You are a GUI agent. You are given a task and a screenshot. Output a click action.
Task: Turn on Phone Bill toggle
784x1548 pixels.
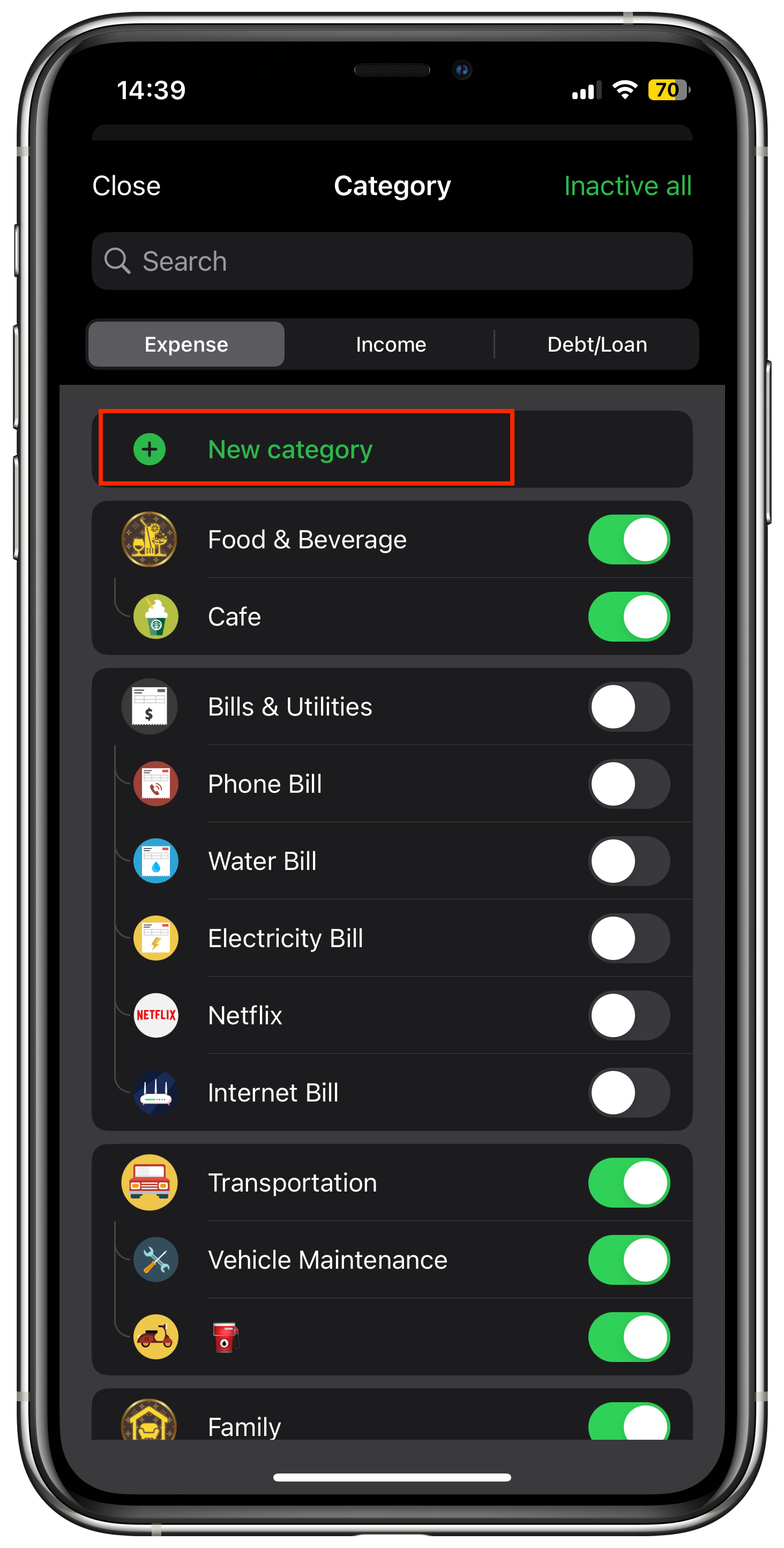[629, 784]
